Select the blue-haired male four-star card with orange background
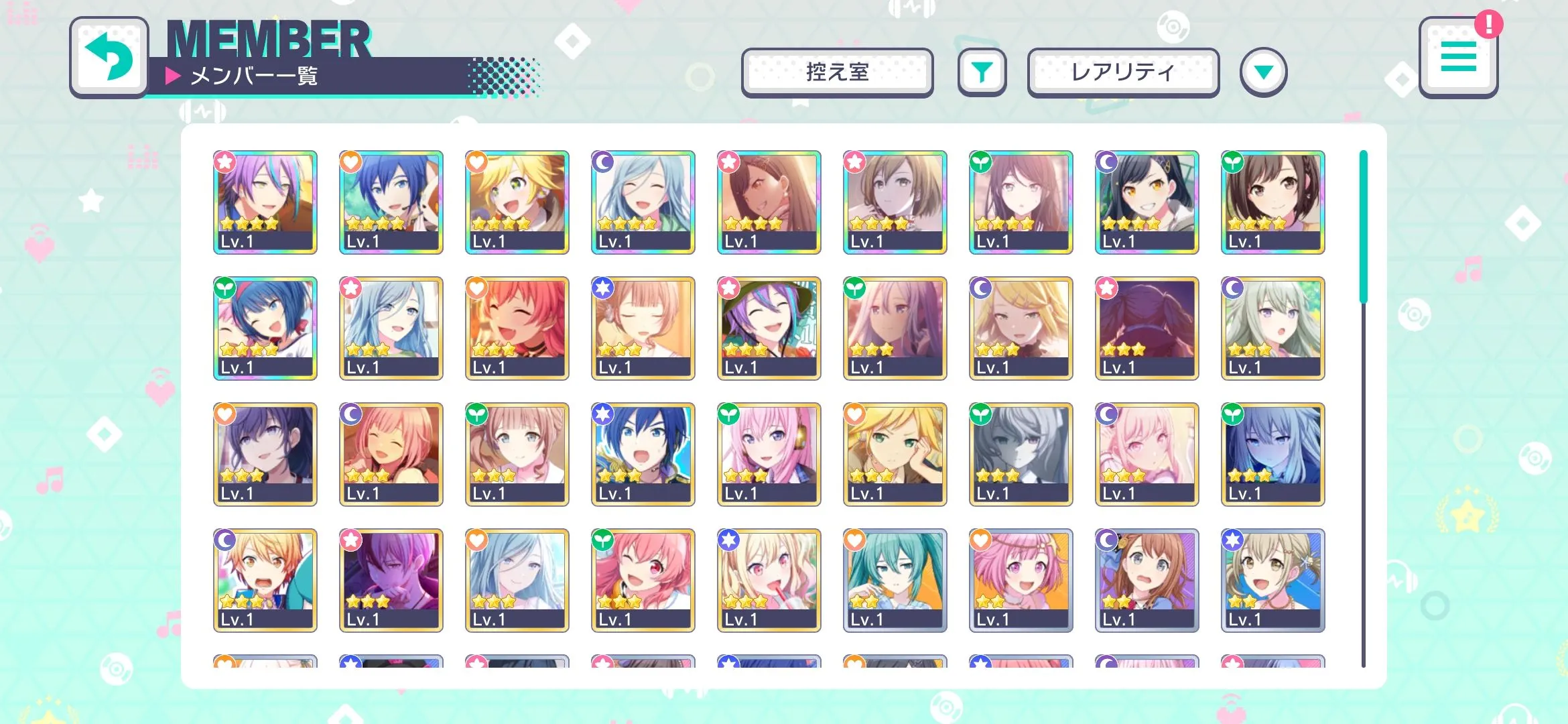1568x724 pixels. pyautogui.click(x=391, y=202)
